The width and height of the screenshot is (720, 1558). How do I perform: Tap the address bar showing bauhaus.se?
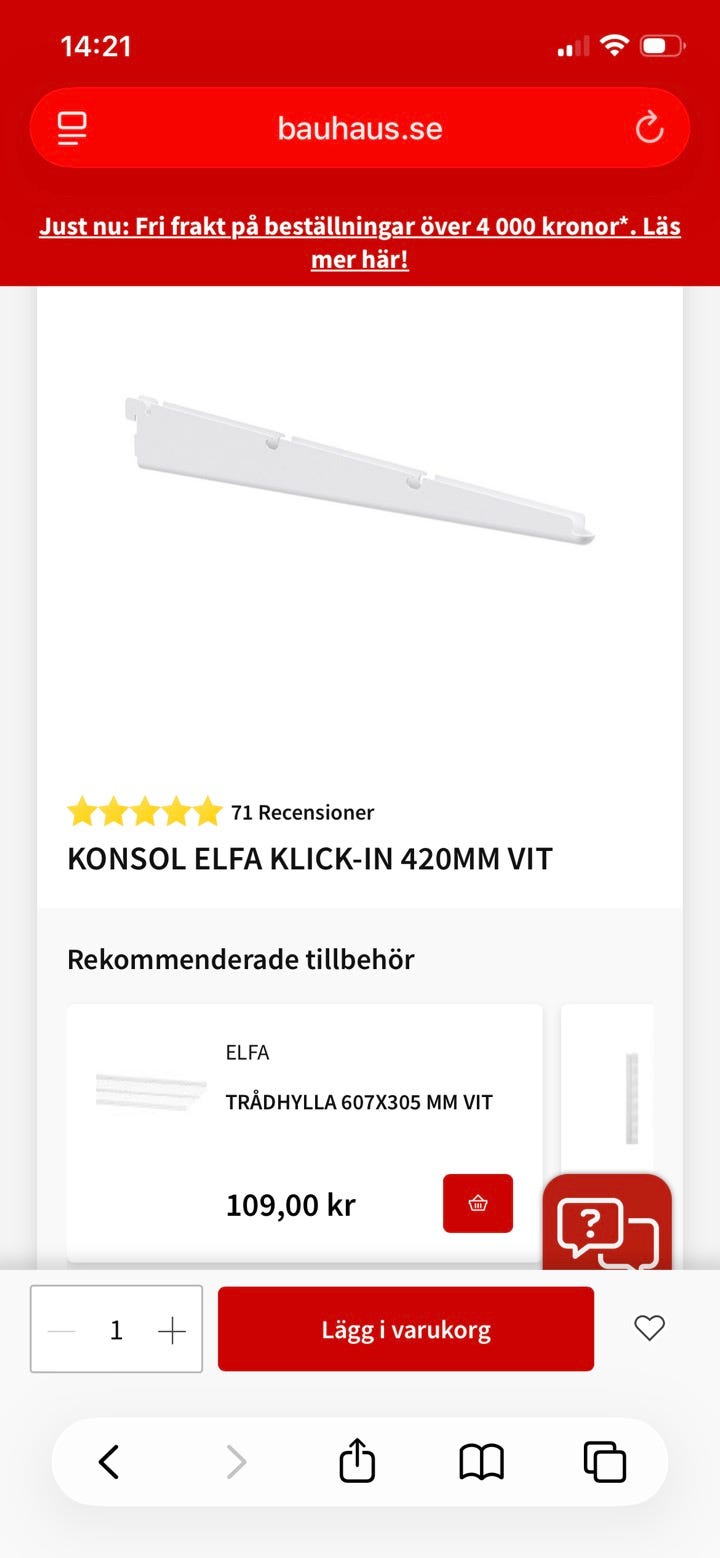tap(359, 127)
